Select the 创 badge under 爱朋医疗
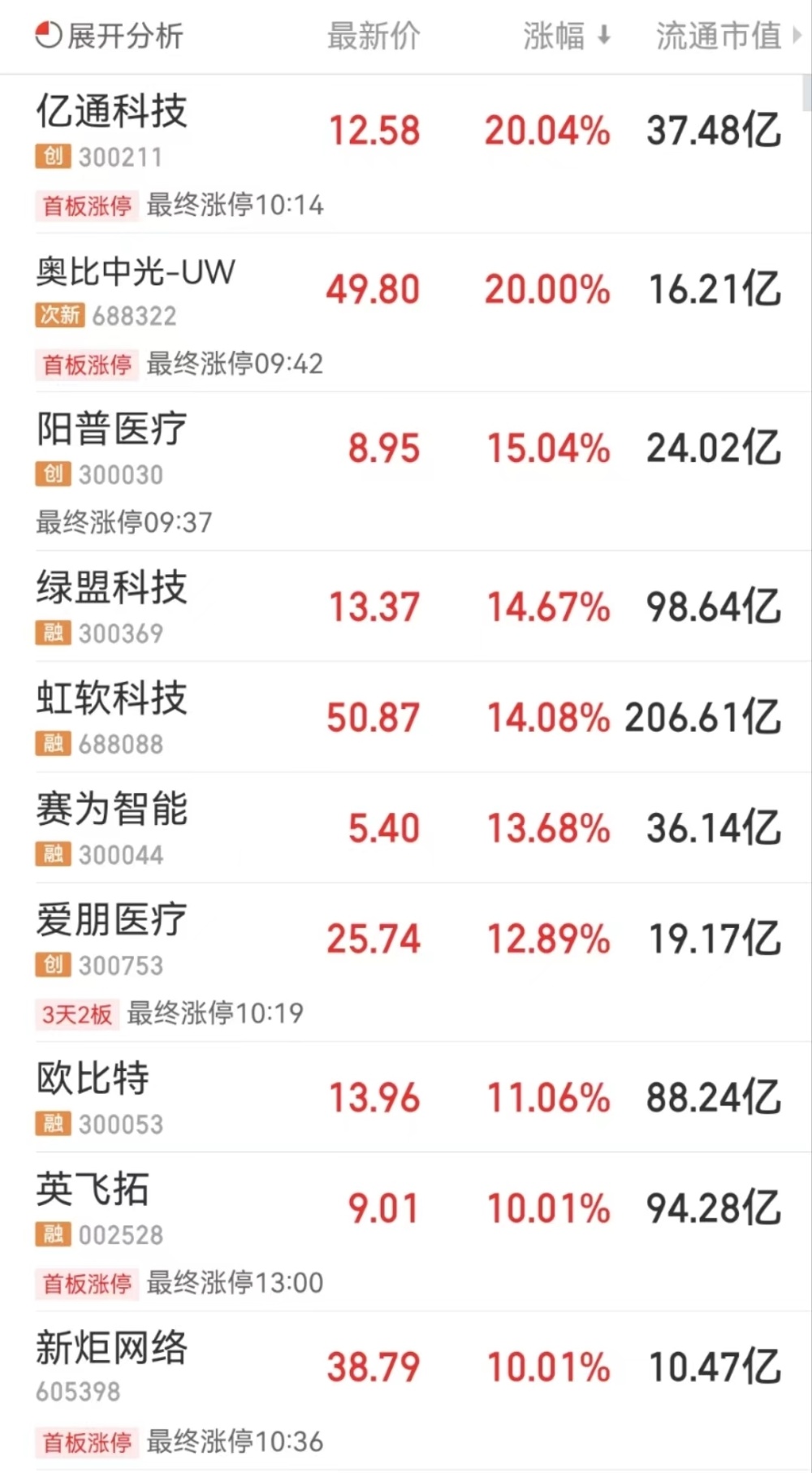The height and width of the screenshot is (1473, 812). [x=52, y=964]
